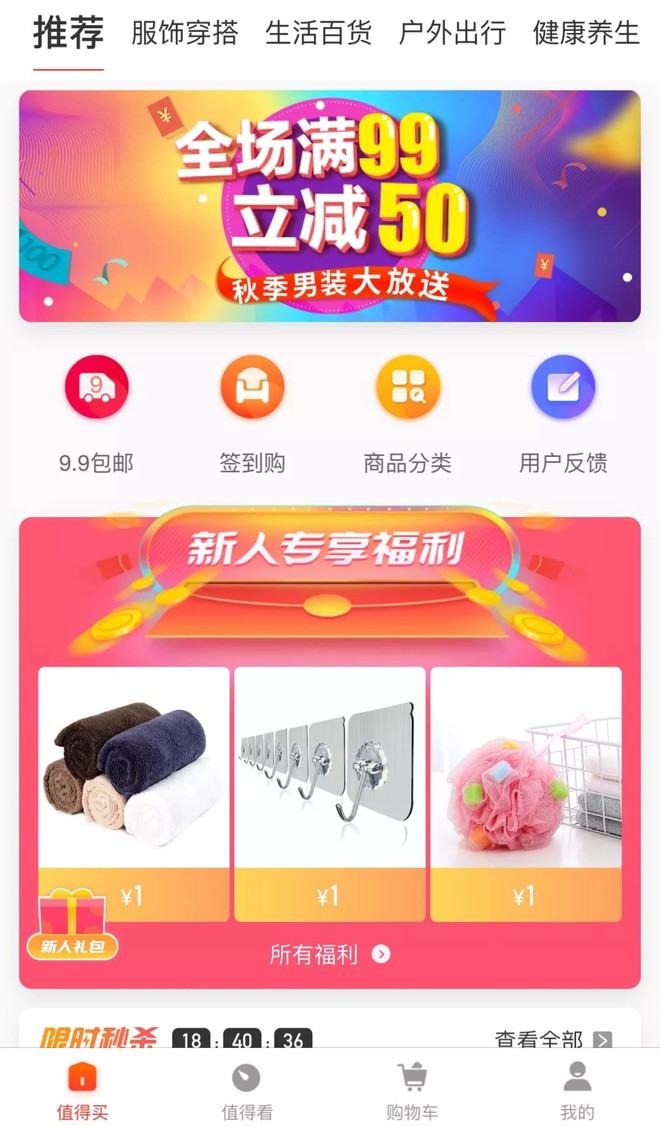
Task: Tap 查看全部 for flash sale
Action: pyautogui.click(x=552, y=1039)
